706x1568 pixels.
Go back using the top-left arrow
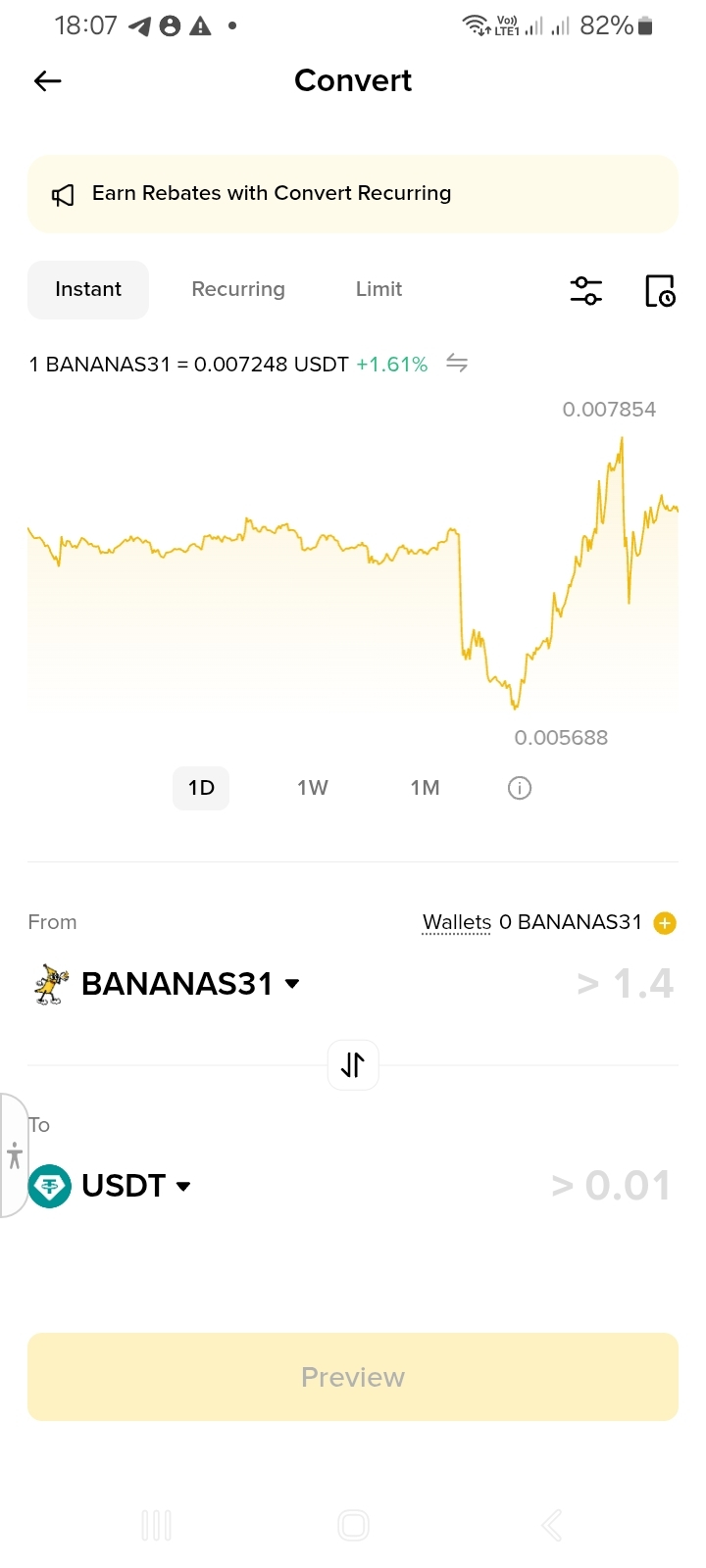point(47,81)
